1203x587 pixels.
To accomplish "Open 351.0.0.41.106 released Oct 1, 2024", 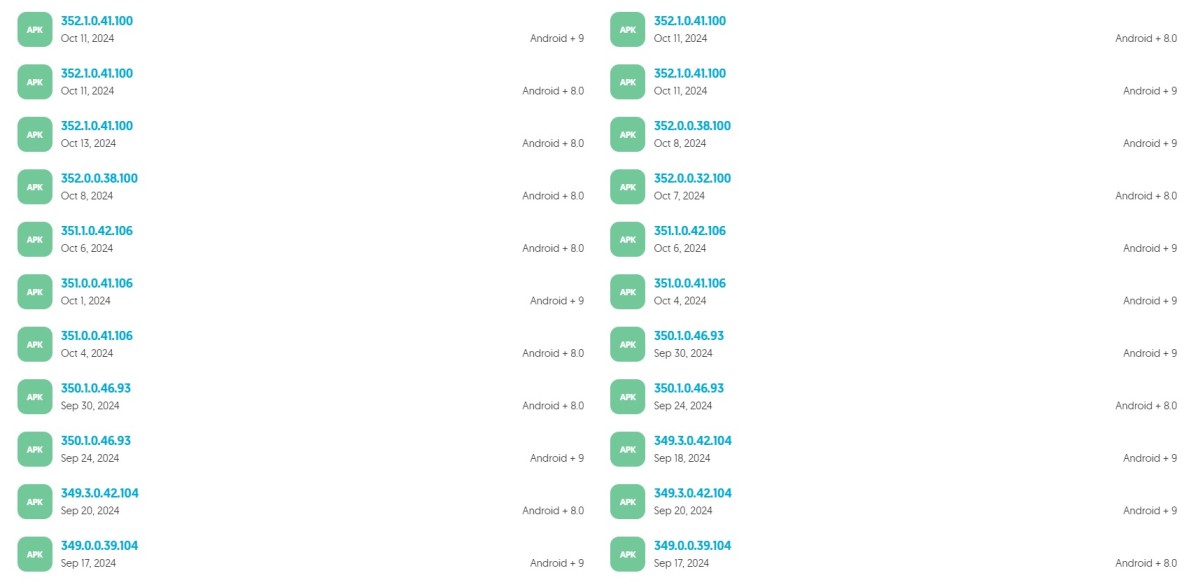I will click(96, 283).
